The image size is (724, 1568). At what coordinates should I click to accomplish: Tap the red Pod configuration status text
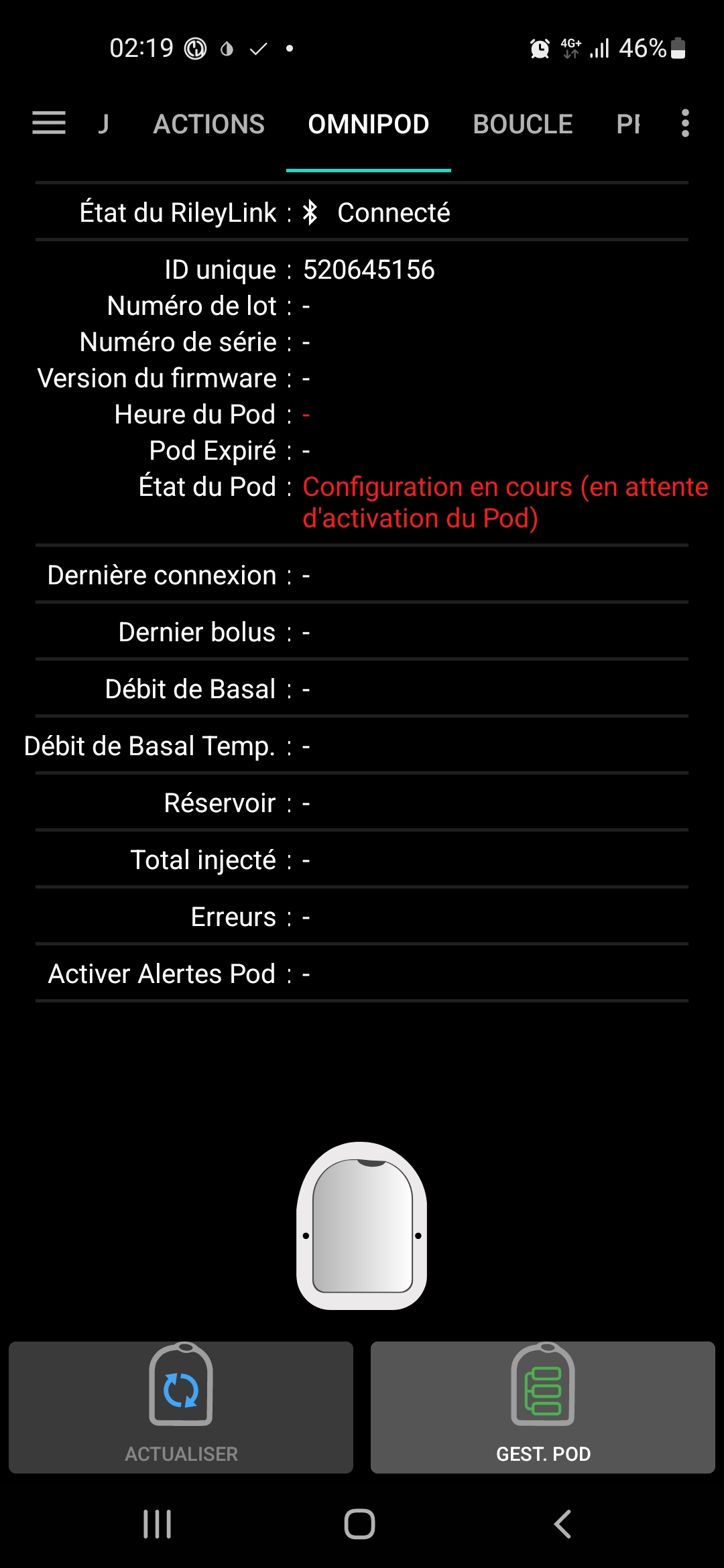tap(505, 503)
